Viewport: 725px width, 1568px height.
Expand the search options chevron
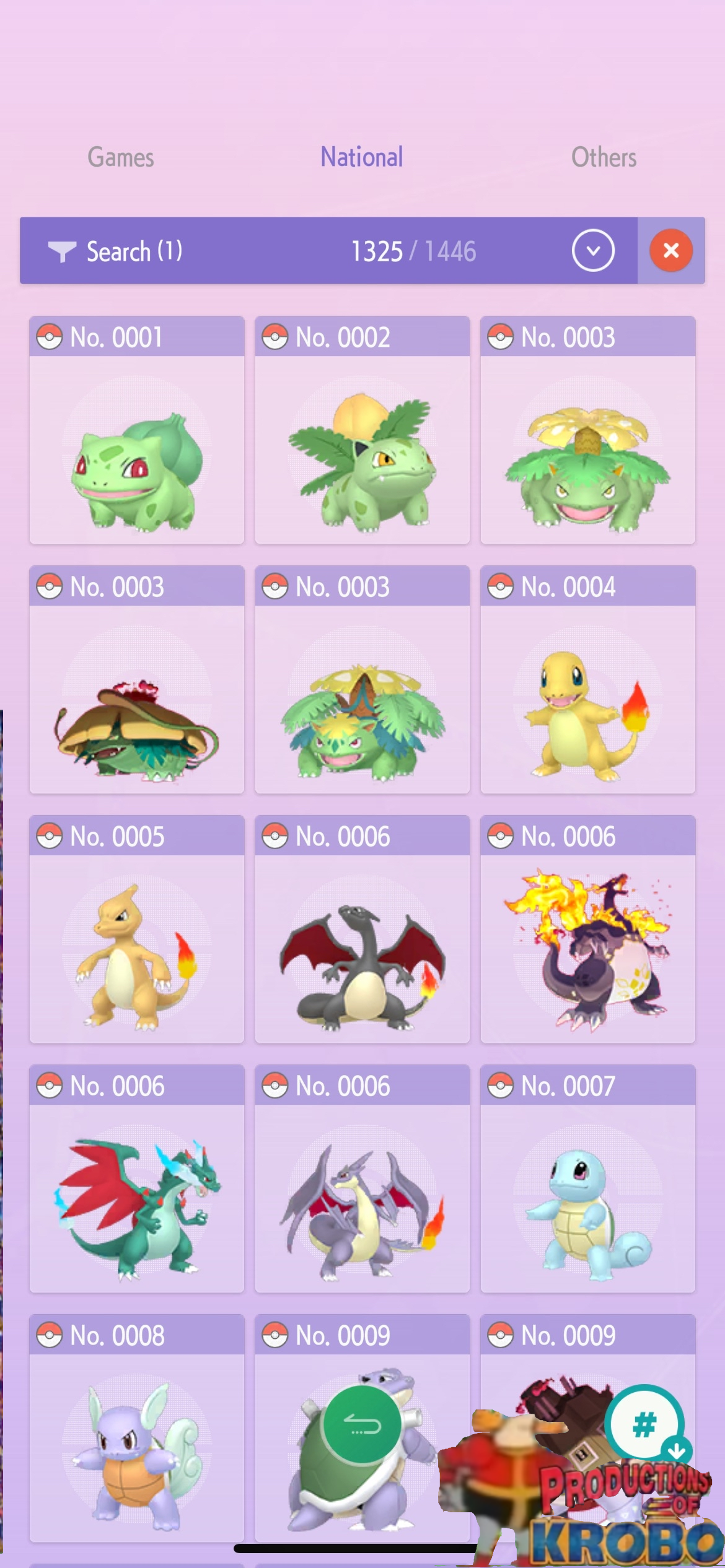pyautogui.click(x=593, y=251)
